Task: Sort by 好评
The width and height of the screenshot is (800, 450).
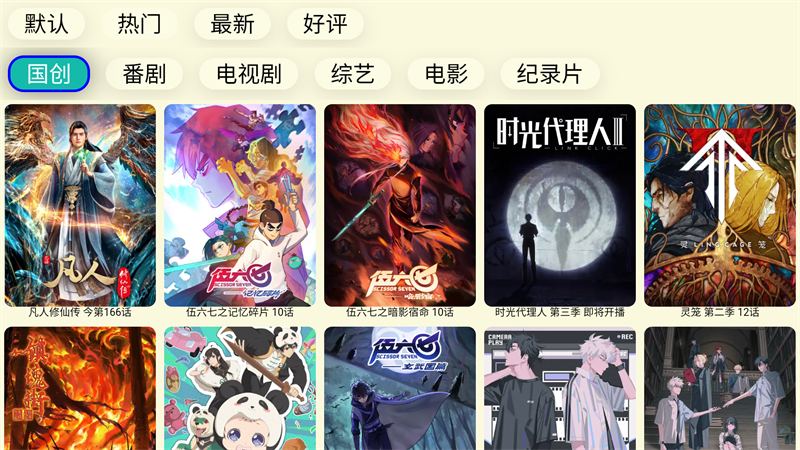Action: [x=325, y=24]
